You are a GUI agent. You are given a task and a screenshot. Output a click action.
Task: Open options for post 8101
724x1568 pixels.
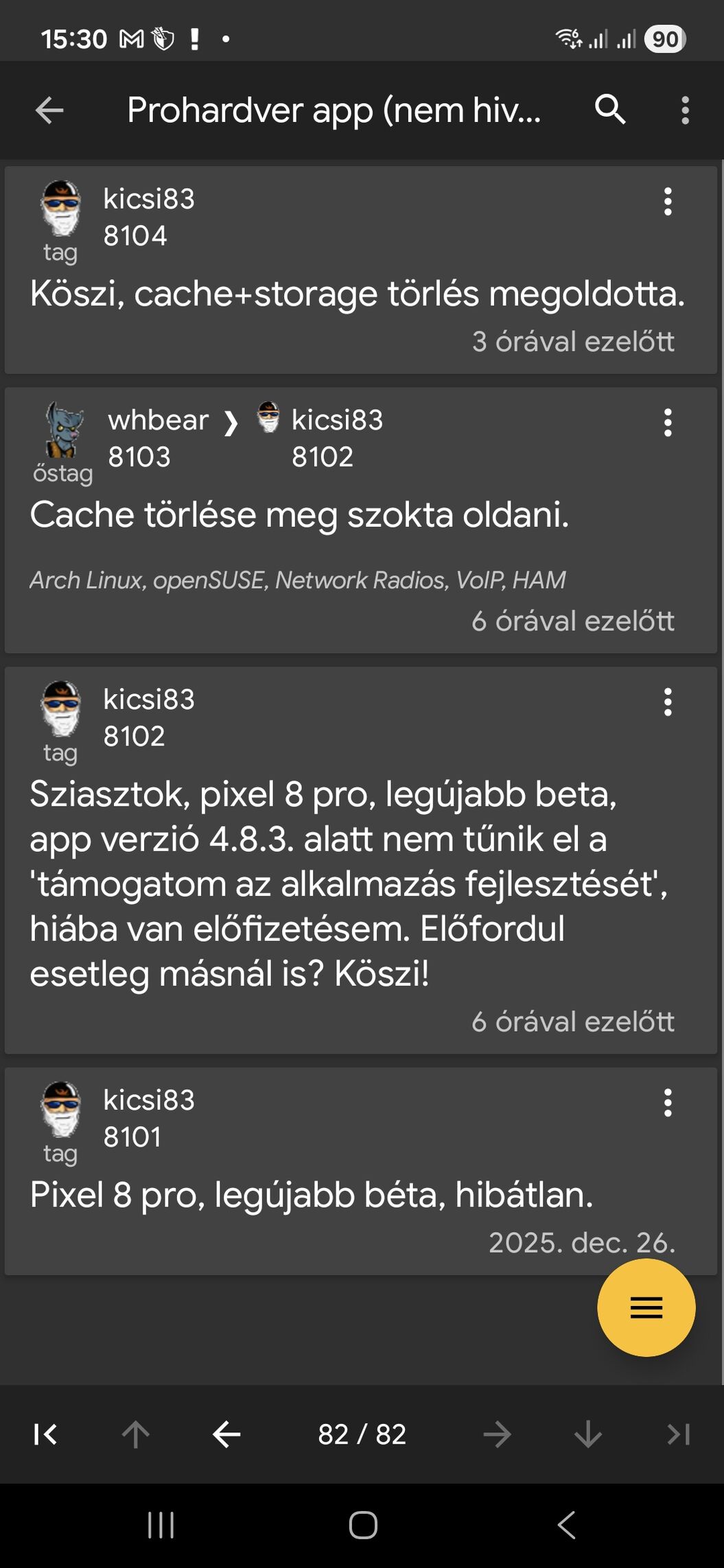(x=668, y=1103)
